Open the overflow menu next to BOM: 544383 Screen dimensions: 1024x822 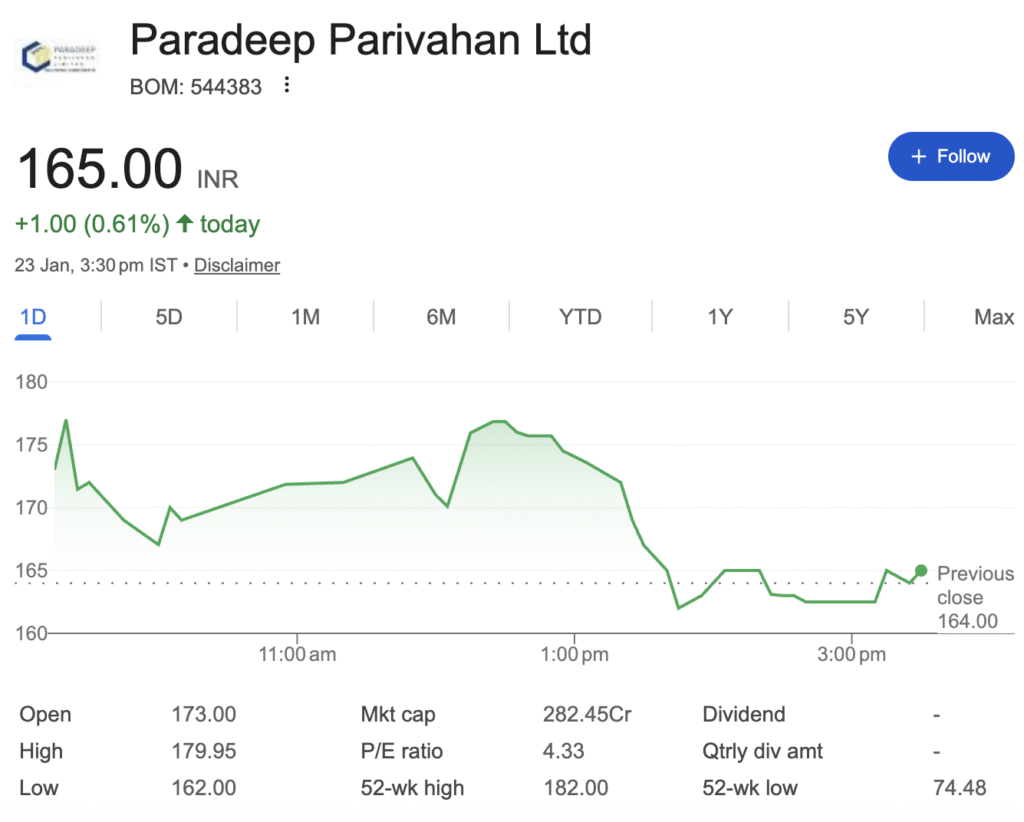coord(287,86)
